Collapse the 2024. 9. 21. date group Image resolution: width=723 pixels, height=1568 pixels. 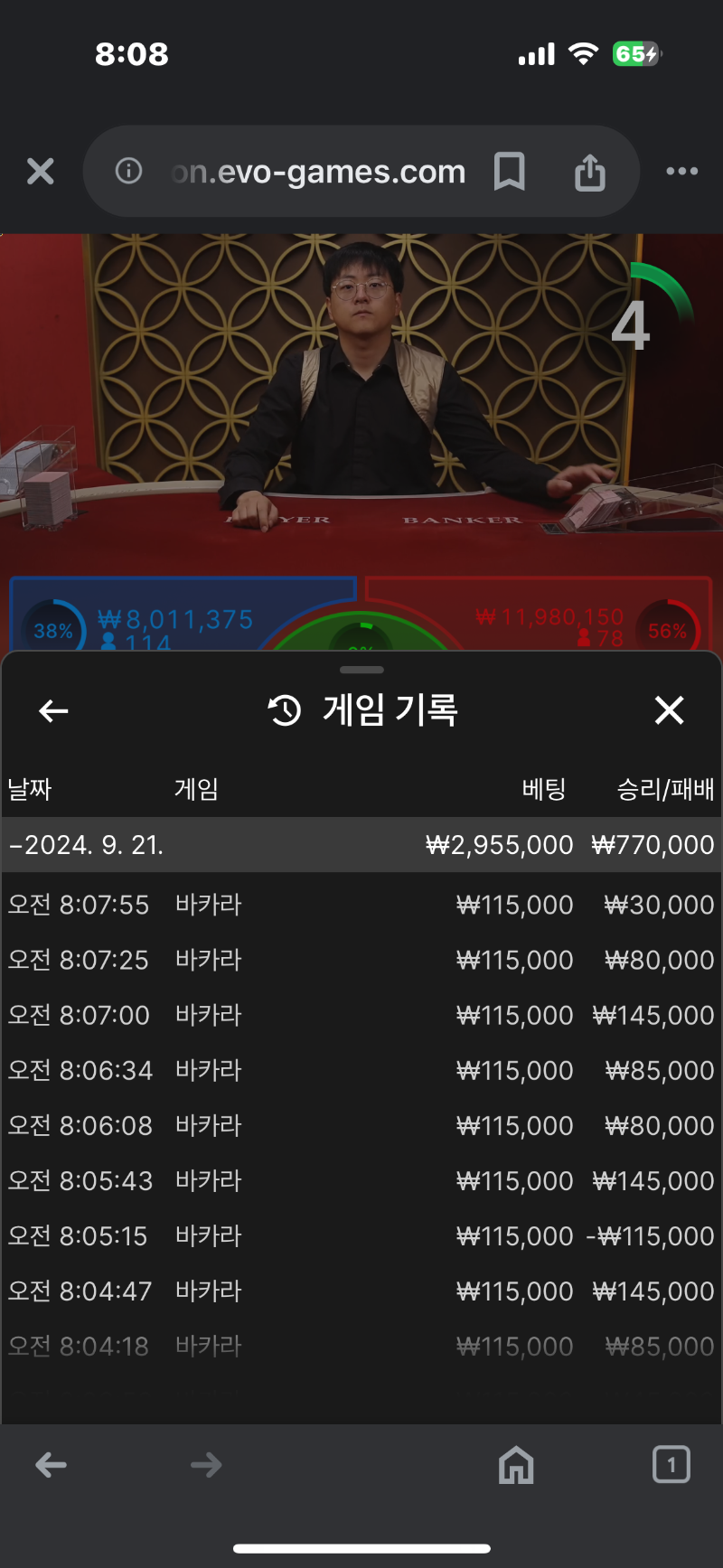point(361,845)
